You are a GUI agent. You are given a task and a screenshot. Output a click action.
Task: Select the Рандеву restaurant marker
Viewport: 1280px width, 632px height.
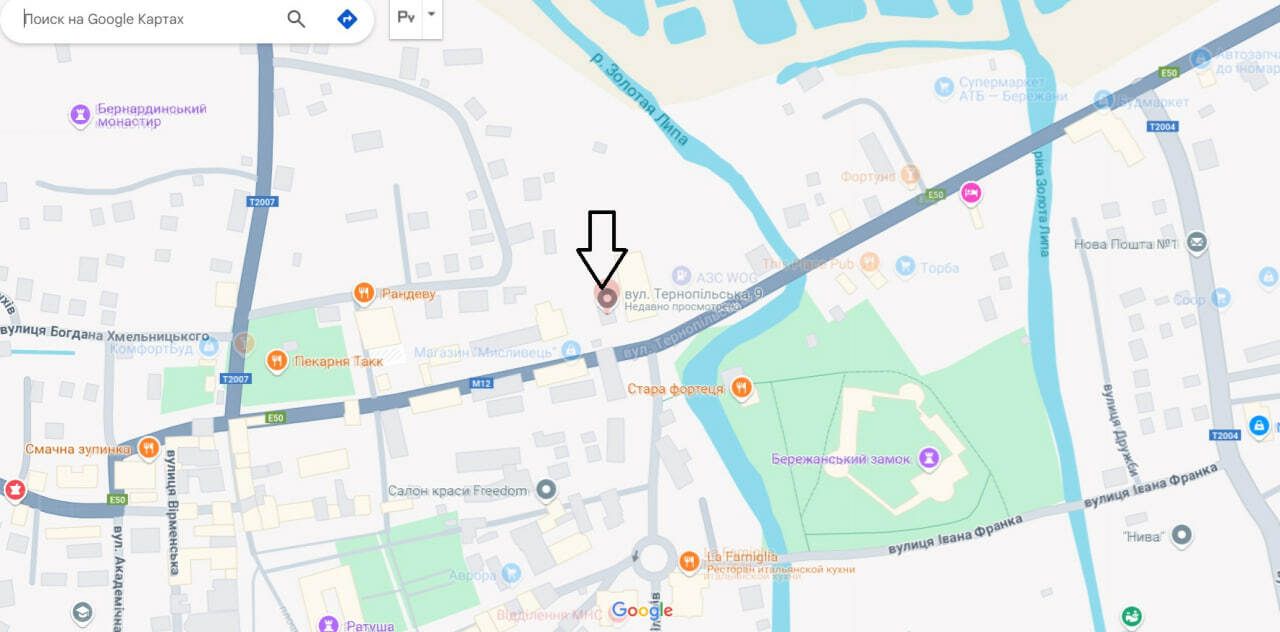365,293
